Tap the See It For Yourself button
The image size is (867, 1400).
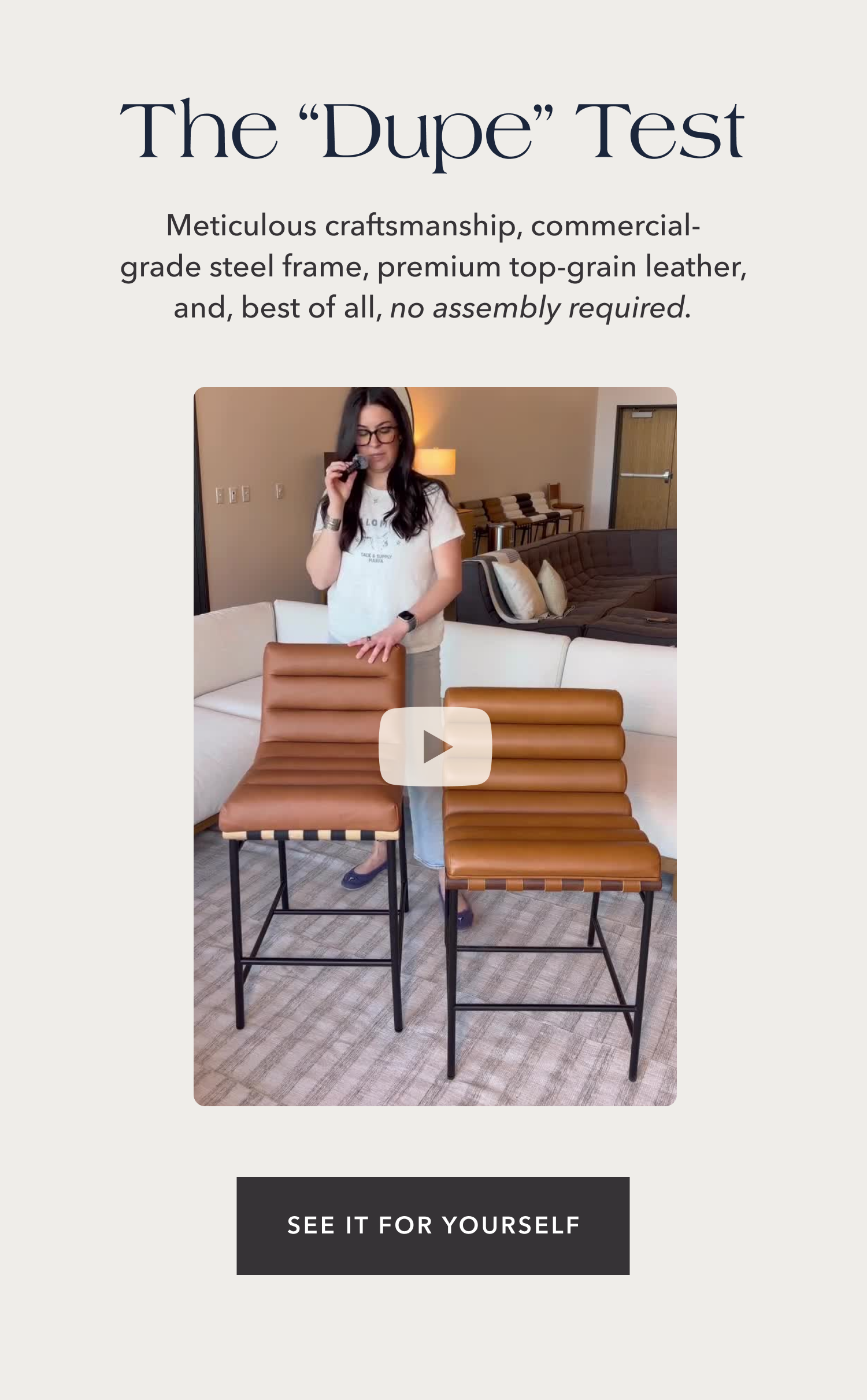point(433,1225)
